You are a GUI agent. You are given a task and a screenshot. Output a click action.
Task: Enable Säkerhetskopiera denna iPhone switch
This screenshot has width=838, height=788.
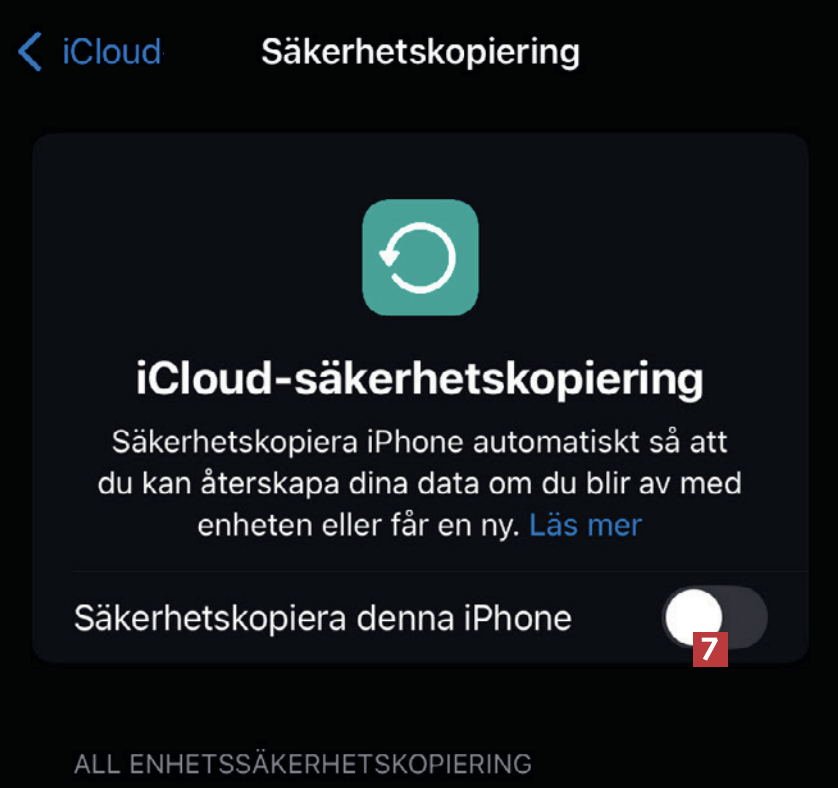(714, 617)
